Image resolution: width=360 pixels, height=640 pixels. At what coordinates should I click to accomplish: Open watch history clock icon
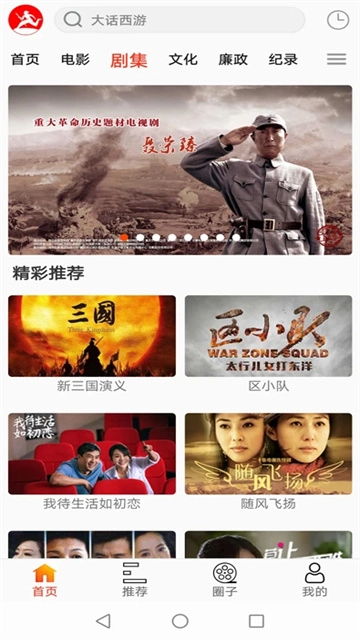[x=338, y=20]
